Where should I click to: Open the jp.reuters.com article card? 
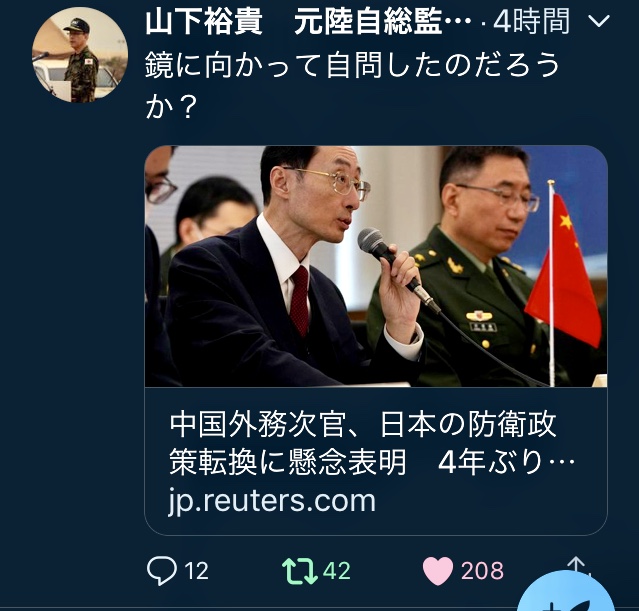(376, 340)
